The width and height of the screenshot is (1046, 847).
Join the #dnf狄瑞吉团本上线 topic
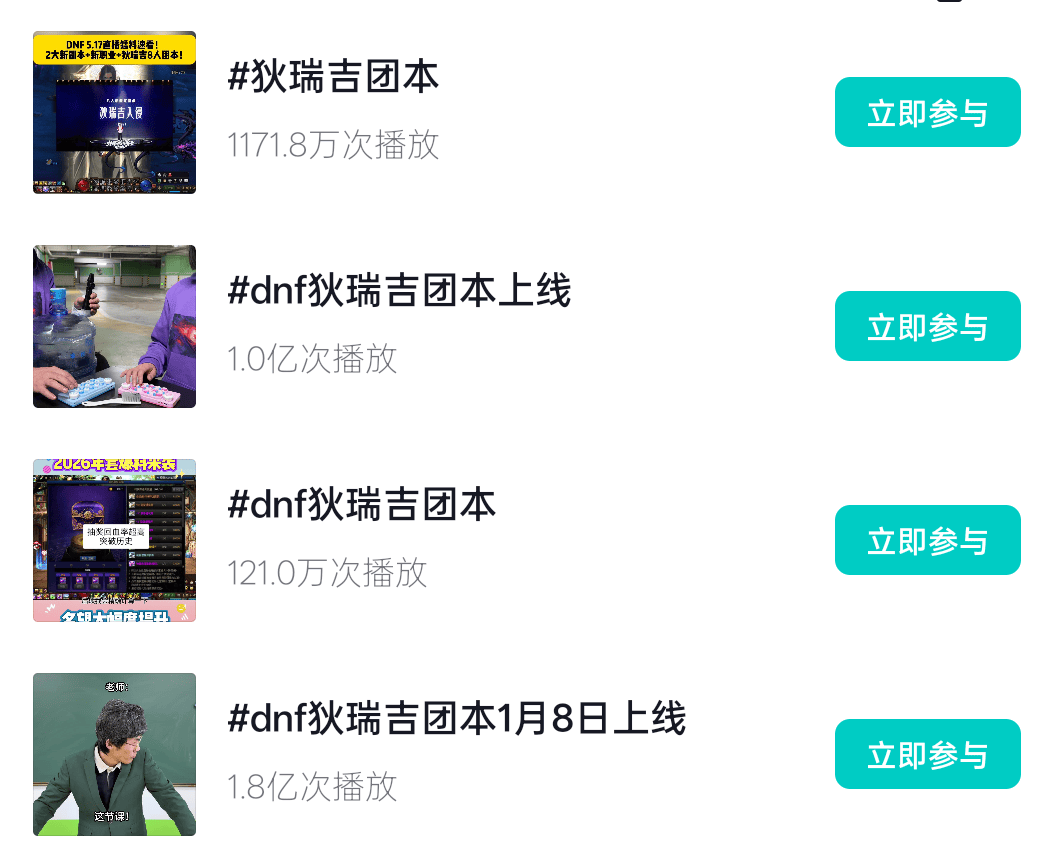(x=927, y=326)
